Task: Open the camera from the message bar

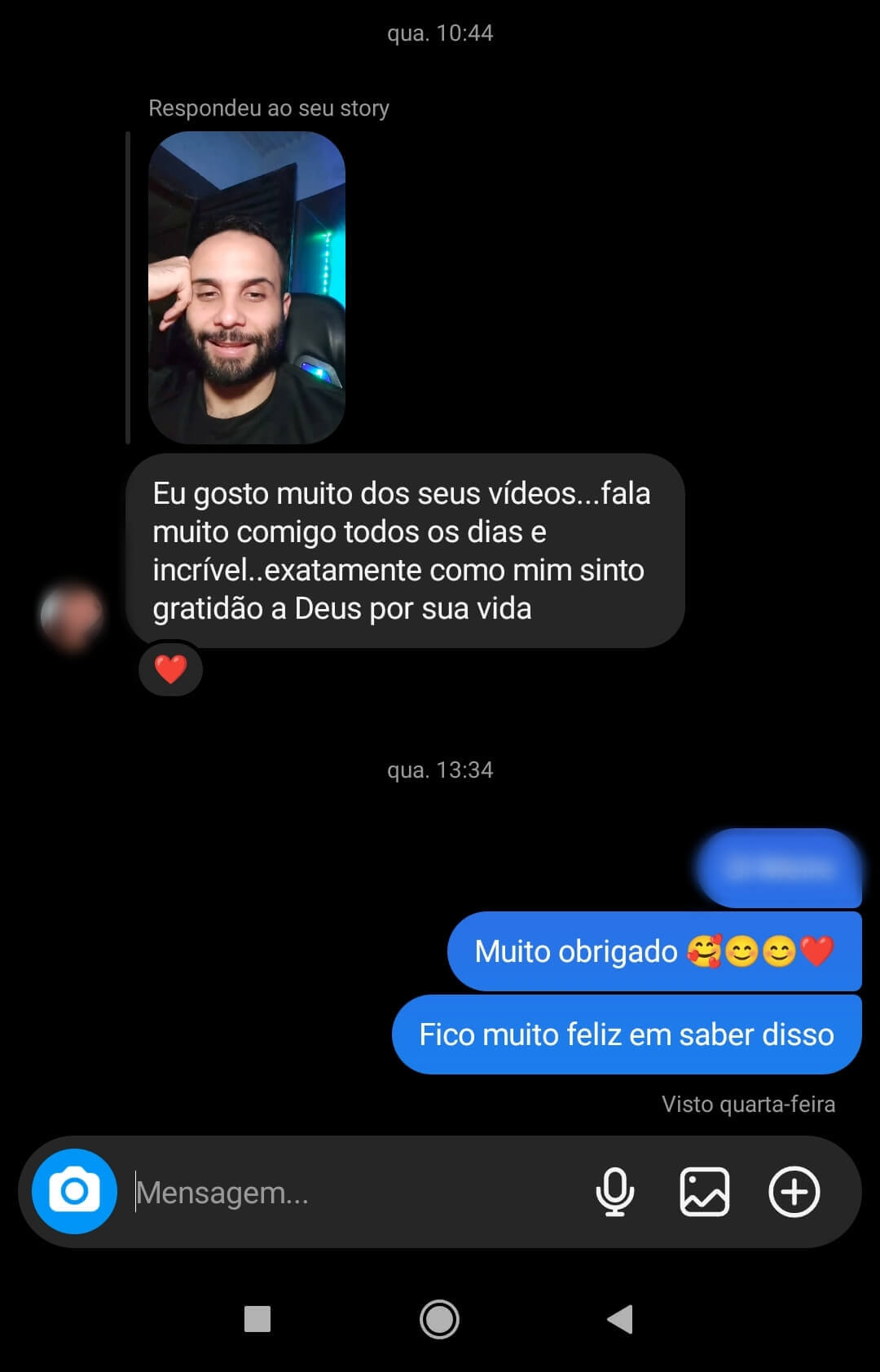Action: 74,1192
